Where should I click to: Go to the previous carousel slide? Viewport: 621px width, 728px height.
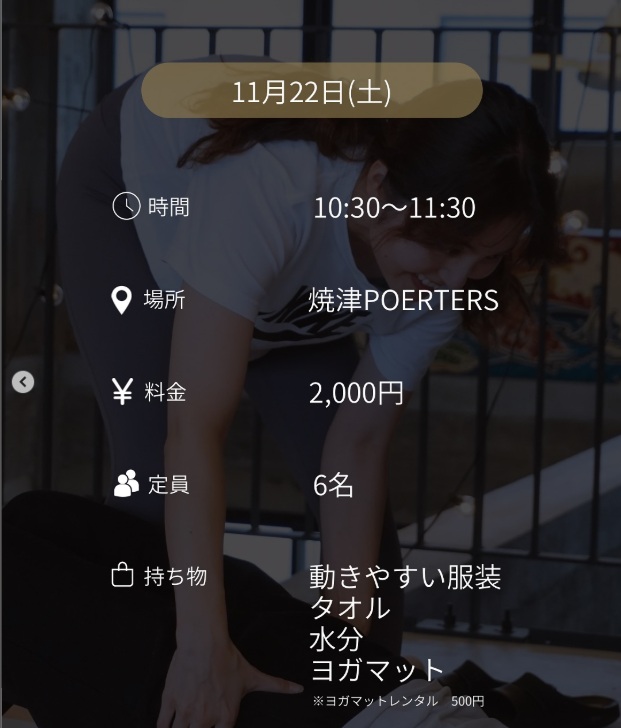[23, 382]
